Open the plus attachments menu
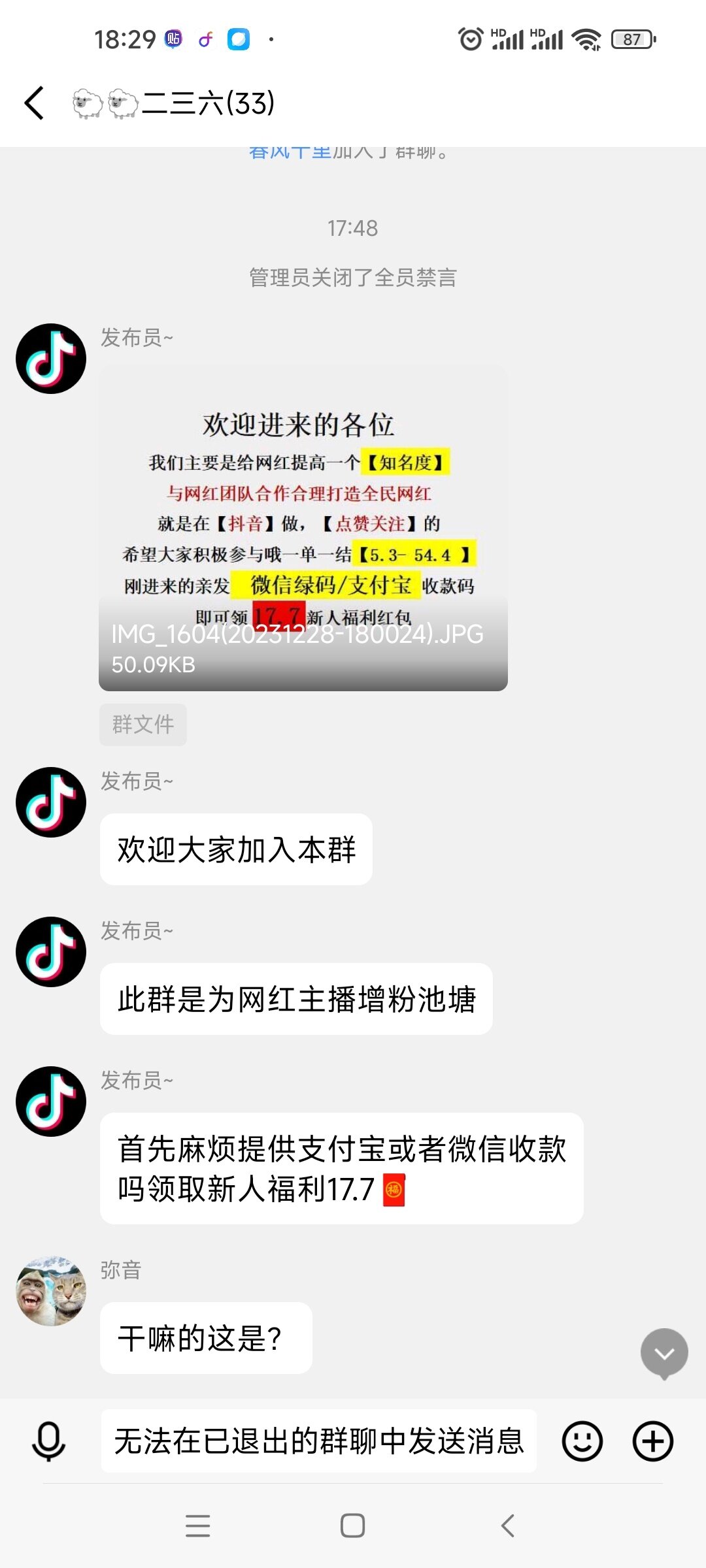This screenshot has height=1568, width=706. pos(652,1441)
